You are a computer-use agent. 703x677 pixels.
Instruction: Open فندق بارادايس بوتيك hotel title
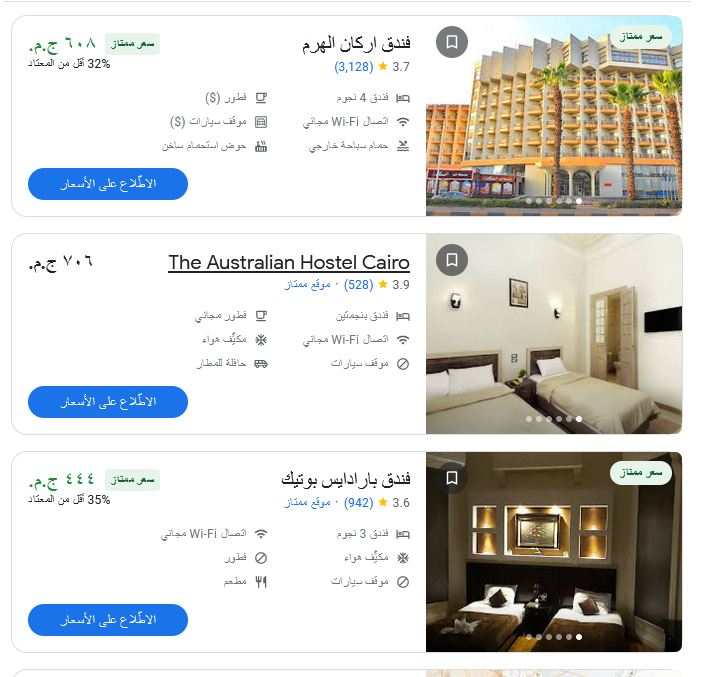pos(345,480)
